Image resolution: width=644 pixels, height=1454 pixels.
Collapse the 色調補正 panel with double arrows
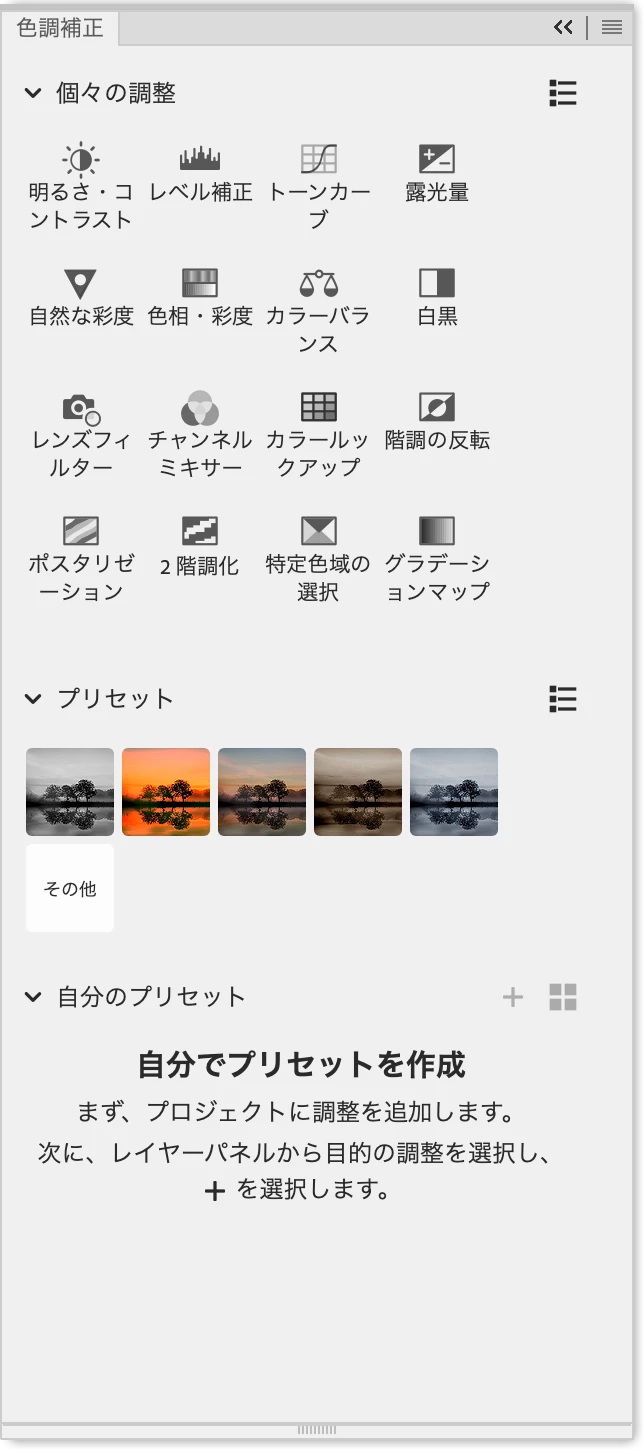click(563, 27)
